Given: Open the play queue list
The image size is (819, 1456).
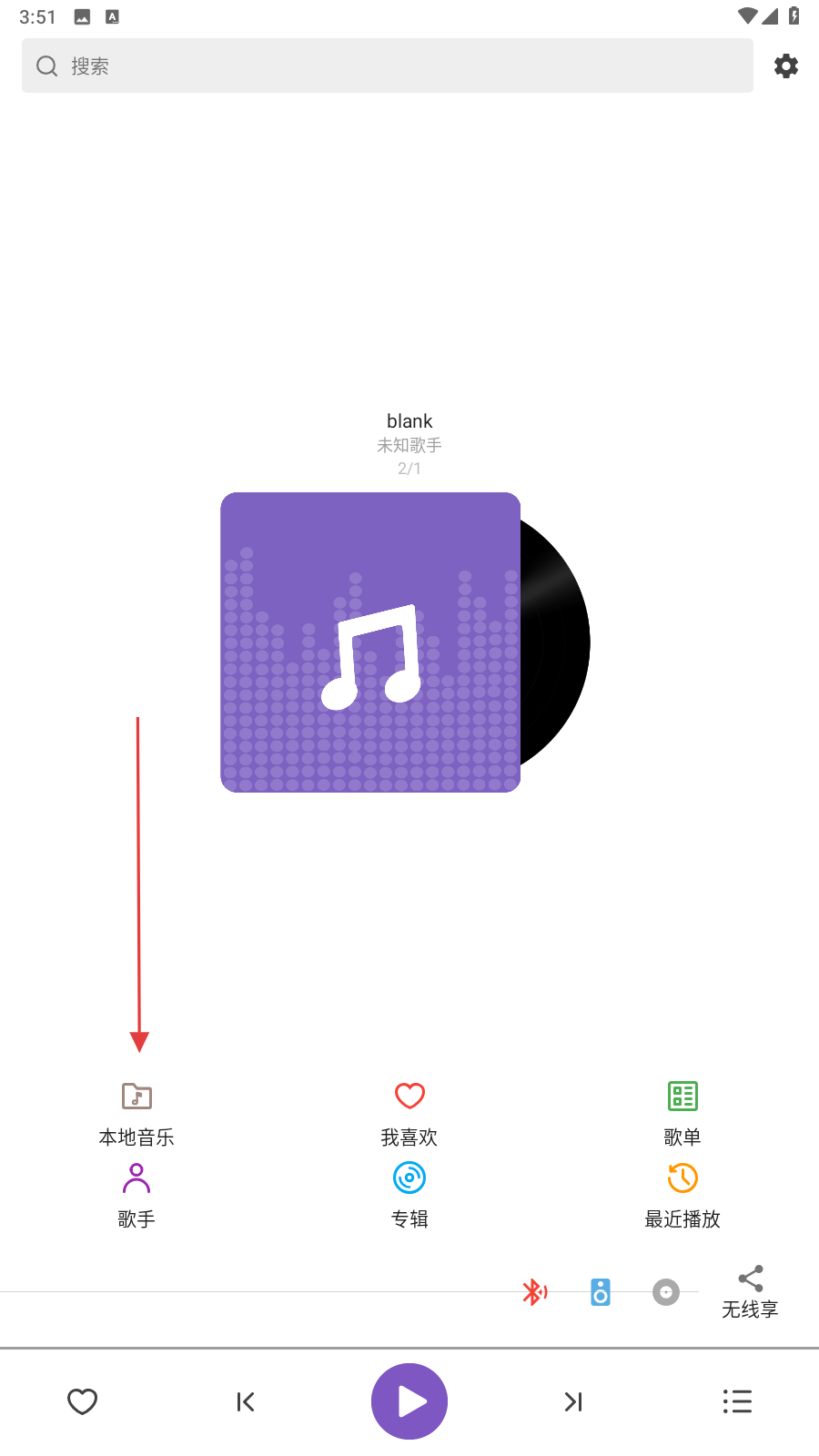Looking at the screenshot, I should [x=737, y=1401].
